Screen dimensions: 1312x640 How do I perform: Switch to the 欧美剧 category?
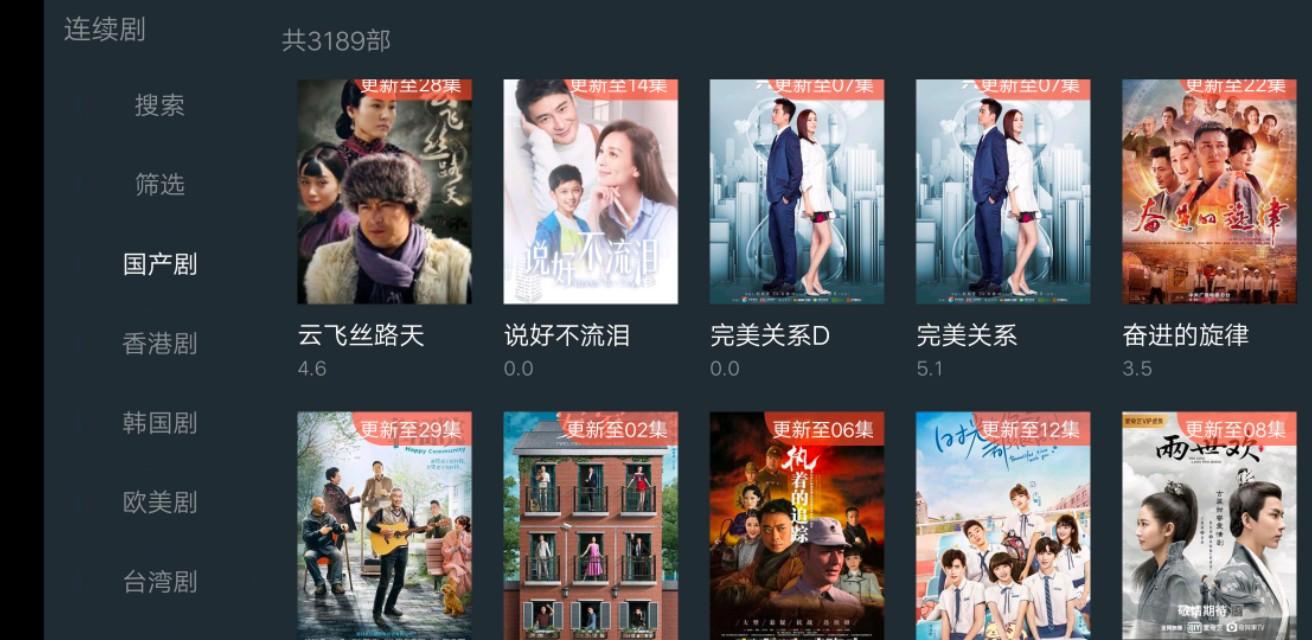pyautogui.click(x=160, y=502)
